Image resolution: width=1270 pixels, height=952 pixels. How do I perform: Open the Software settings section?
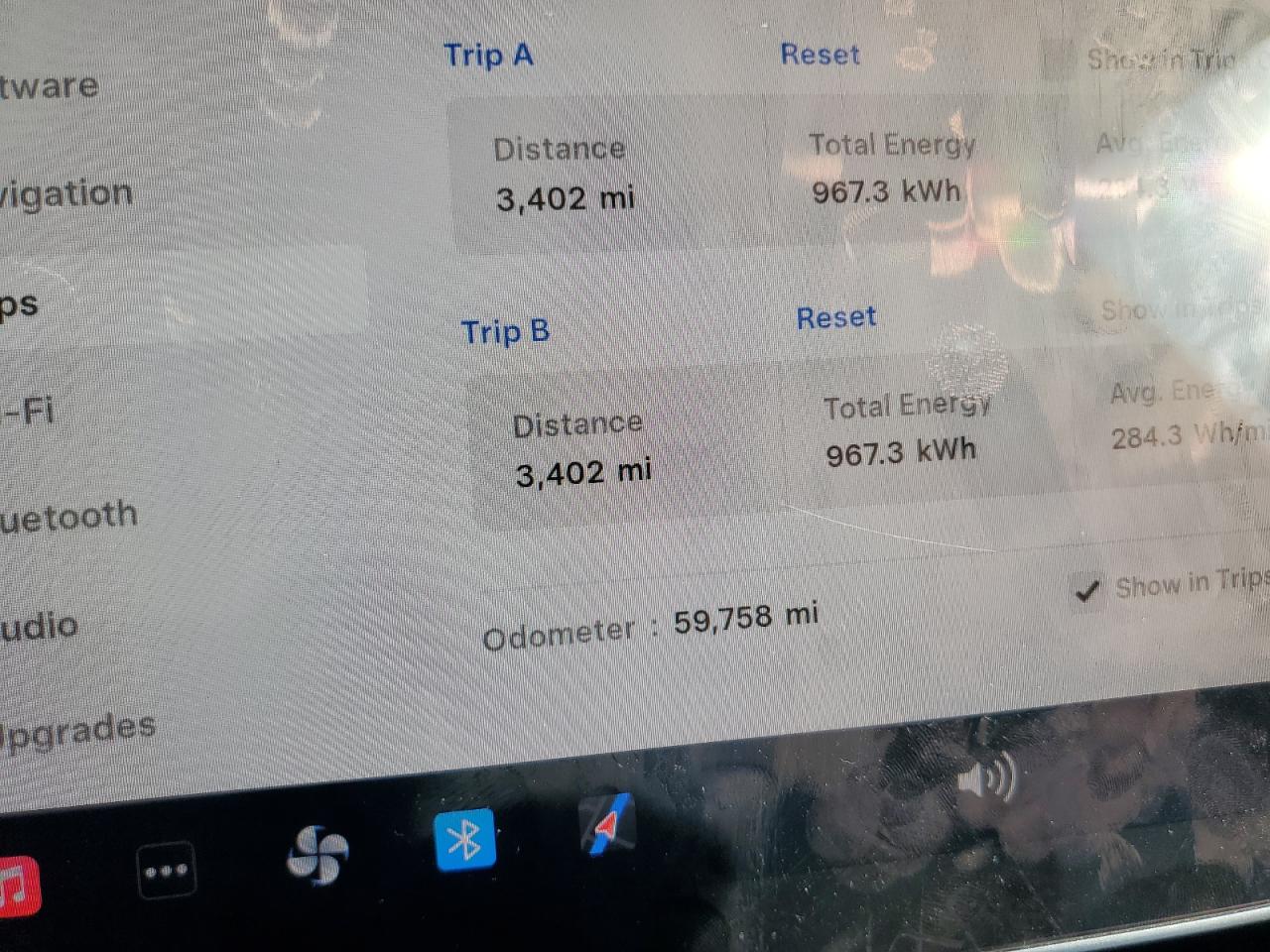(50, 86)
